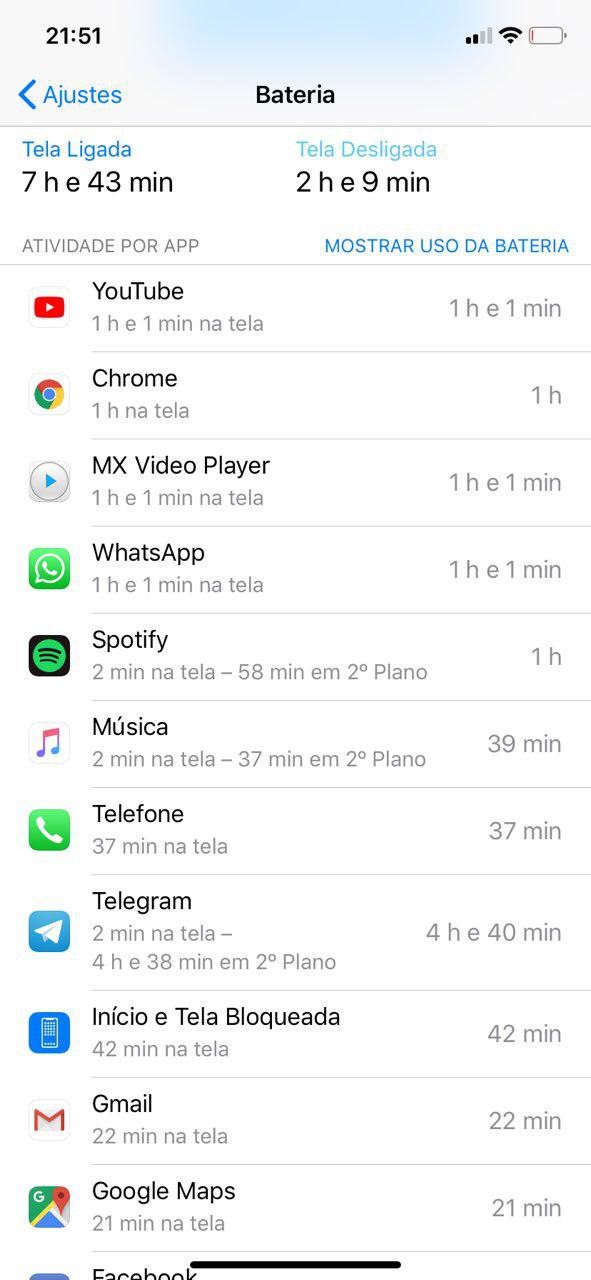Image resolution: width=591 pixels, height=1280 pixels.
Task: Open the WhatsApp activity row
Action: tap(295, 569)
